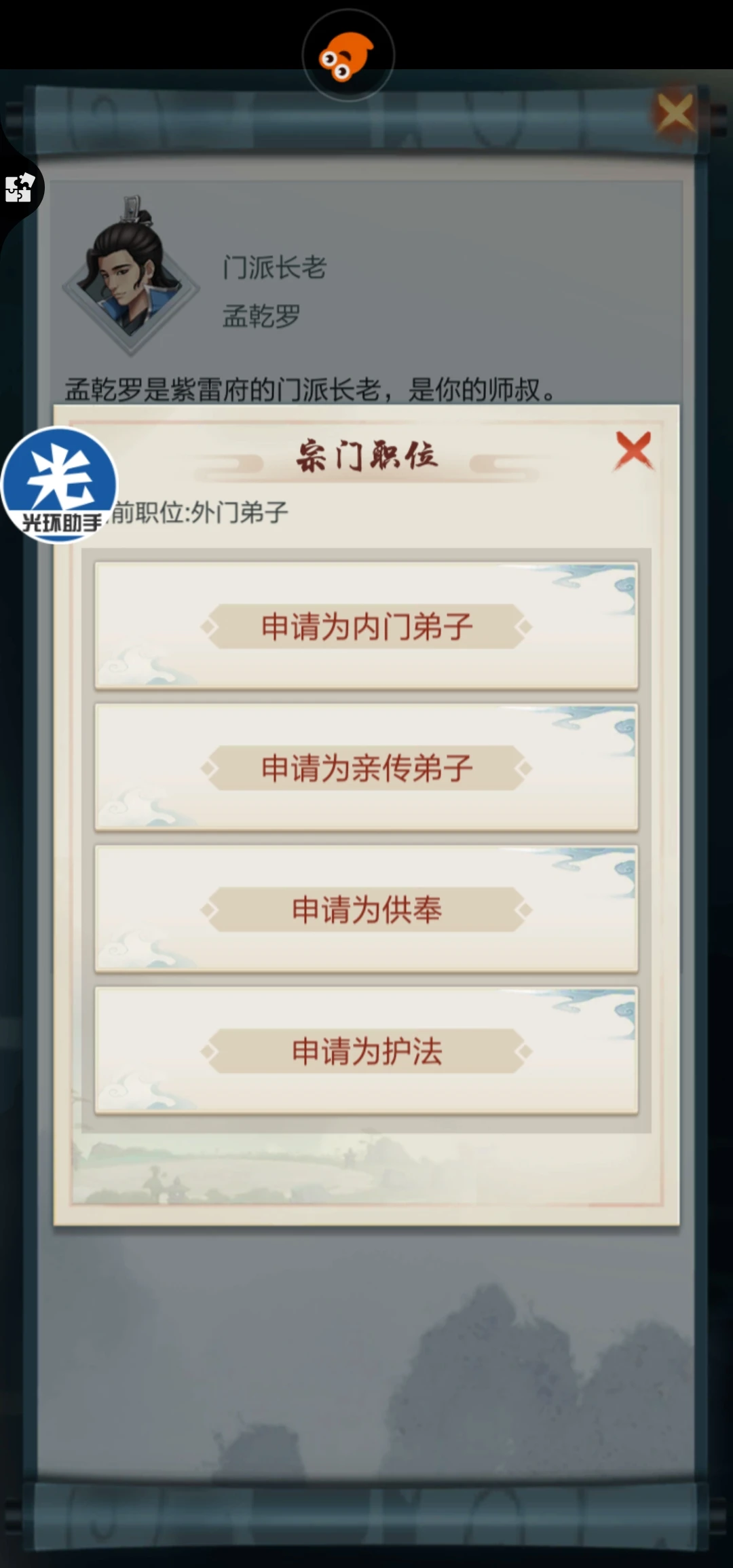Apply to become 内门弟子
733x1568 pixels.
click(366, 626)
